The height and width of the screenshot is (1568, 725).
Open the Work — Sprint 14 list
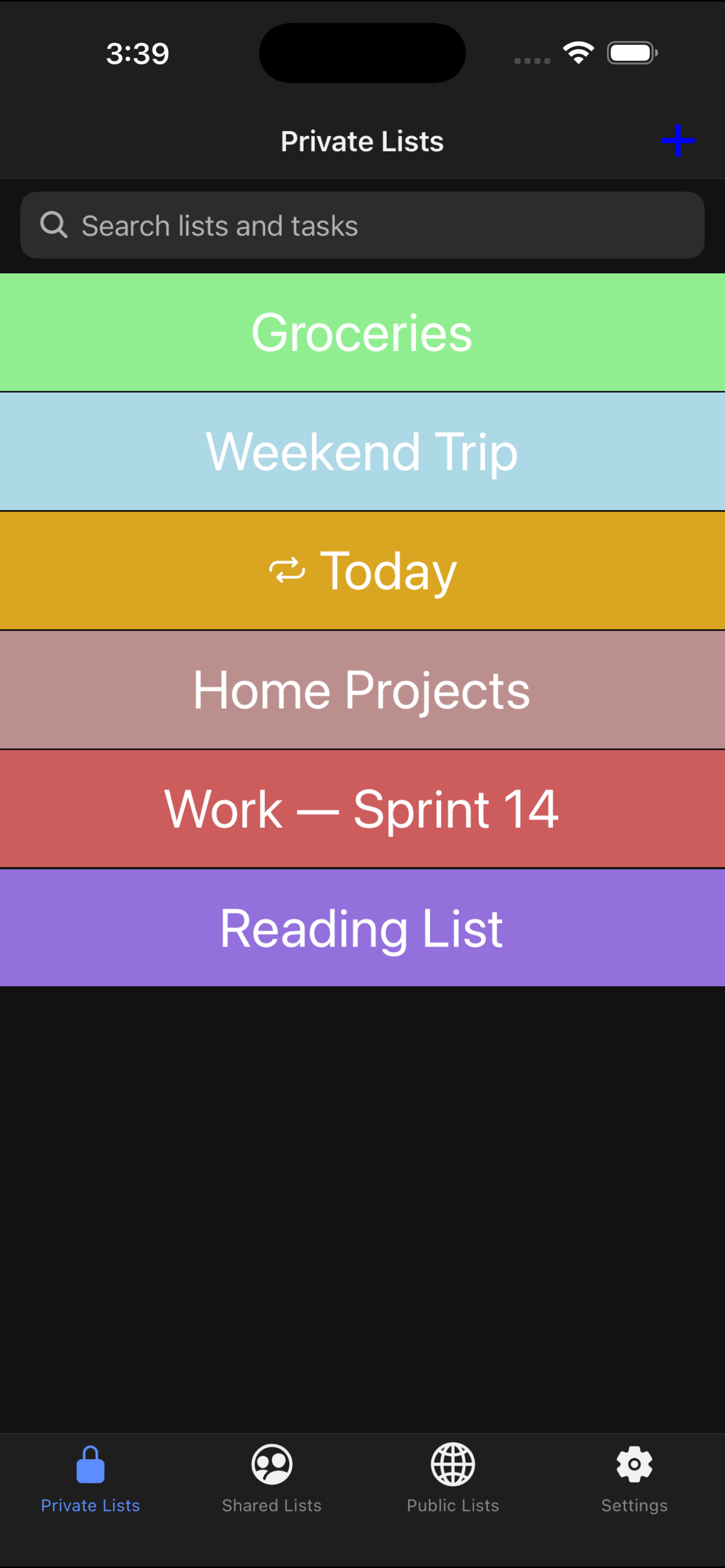pos(362,809)
